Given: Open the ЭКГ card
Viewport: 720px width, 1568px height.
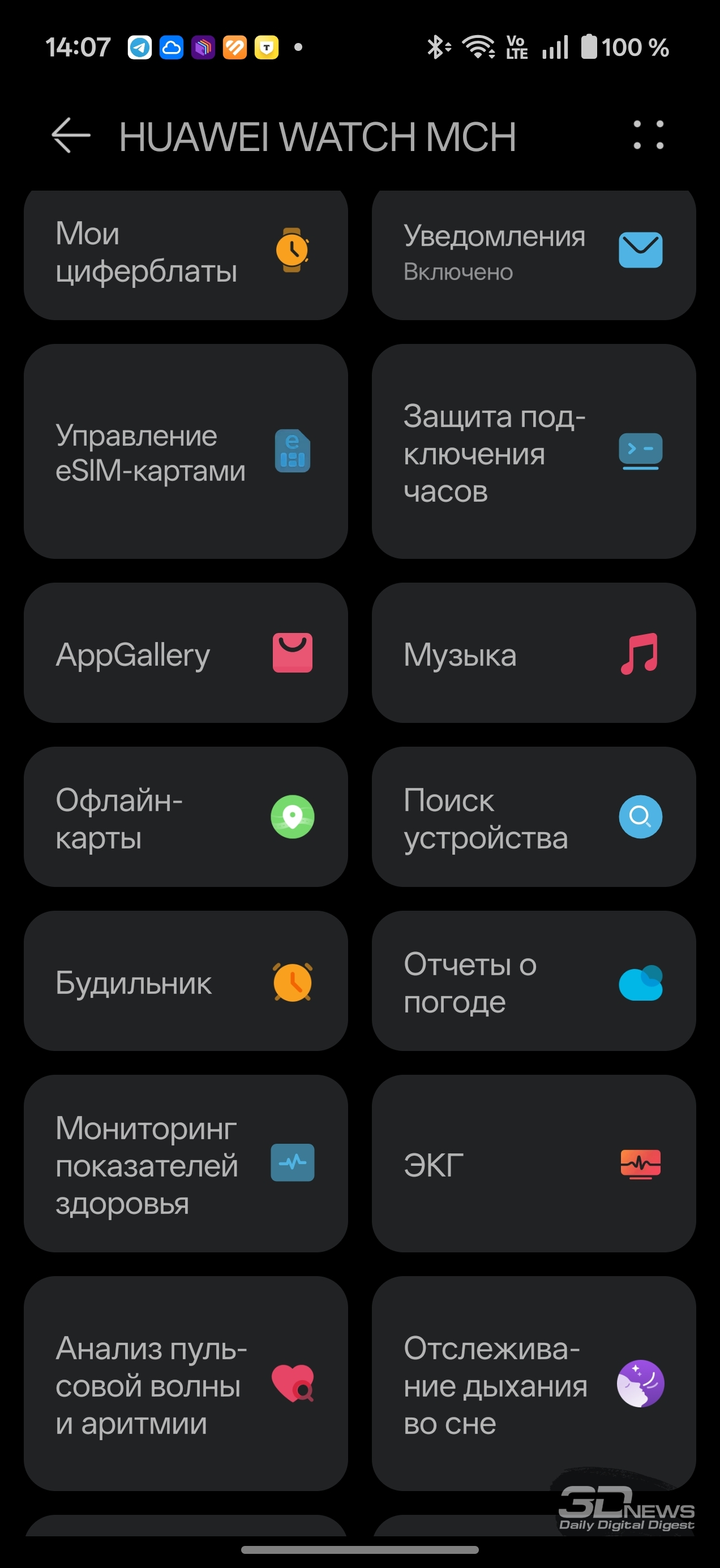Looking at the screenshot, I should click(x=534, y=1164).
